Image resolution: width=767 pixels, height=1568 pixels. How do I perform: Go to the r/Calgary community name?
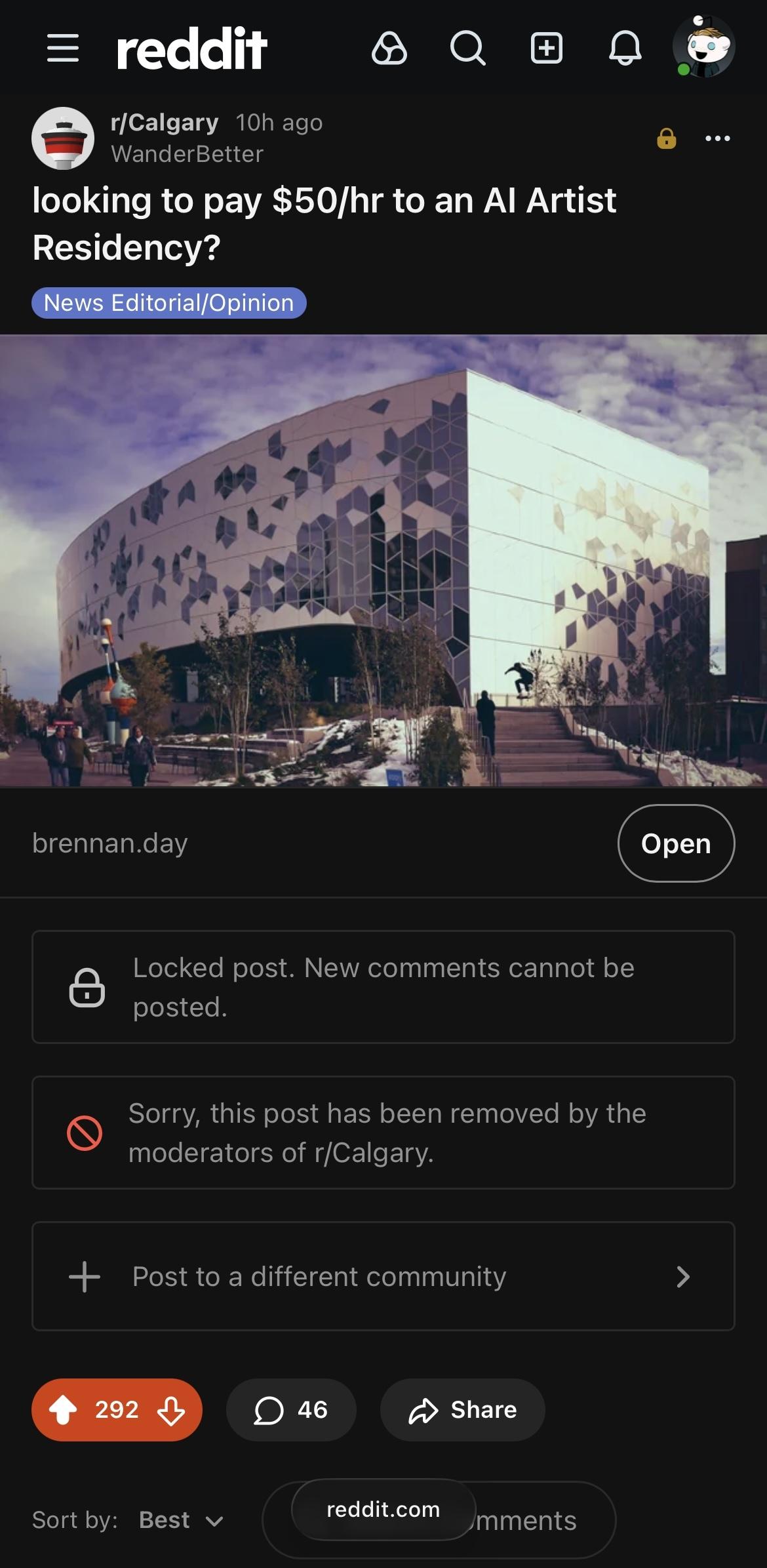(164, 122)
